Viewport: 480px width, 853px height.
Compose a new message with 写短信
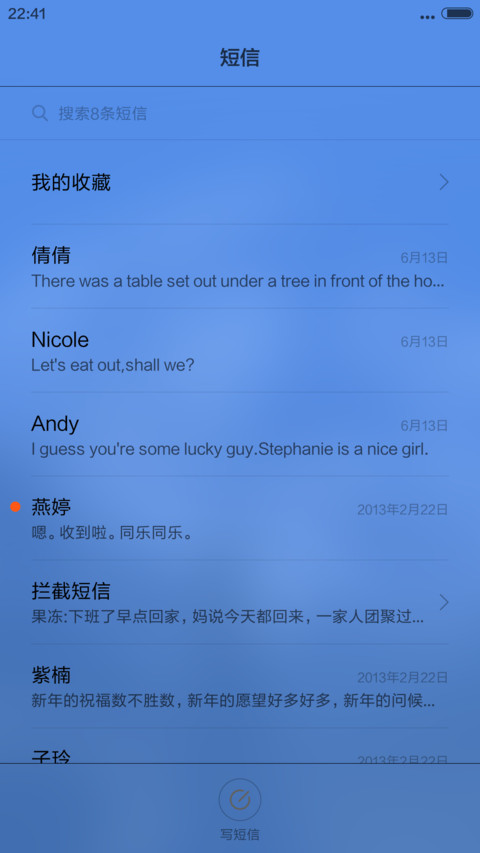pos(239,808)
